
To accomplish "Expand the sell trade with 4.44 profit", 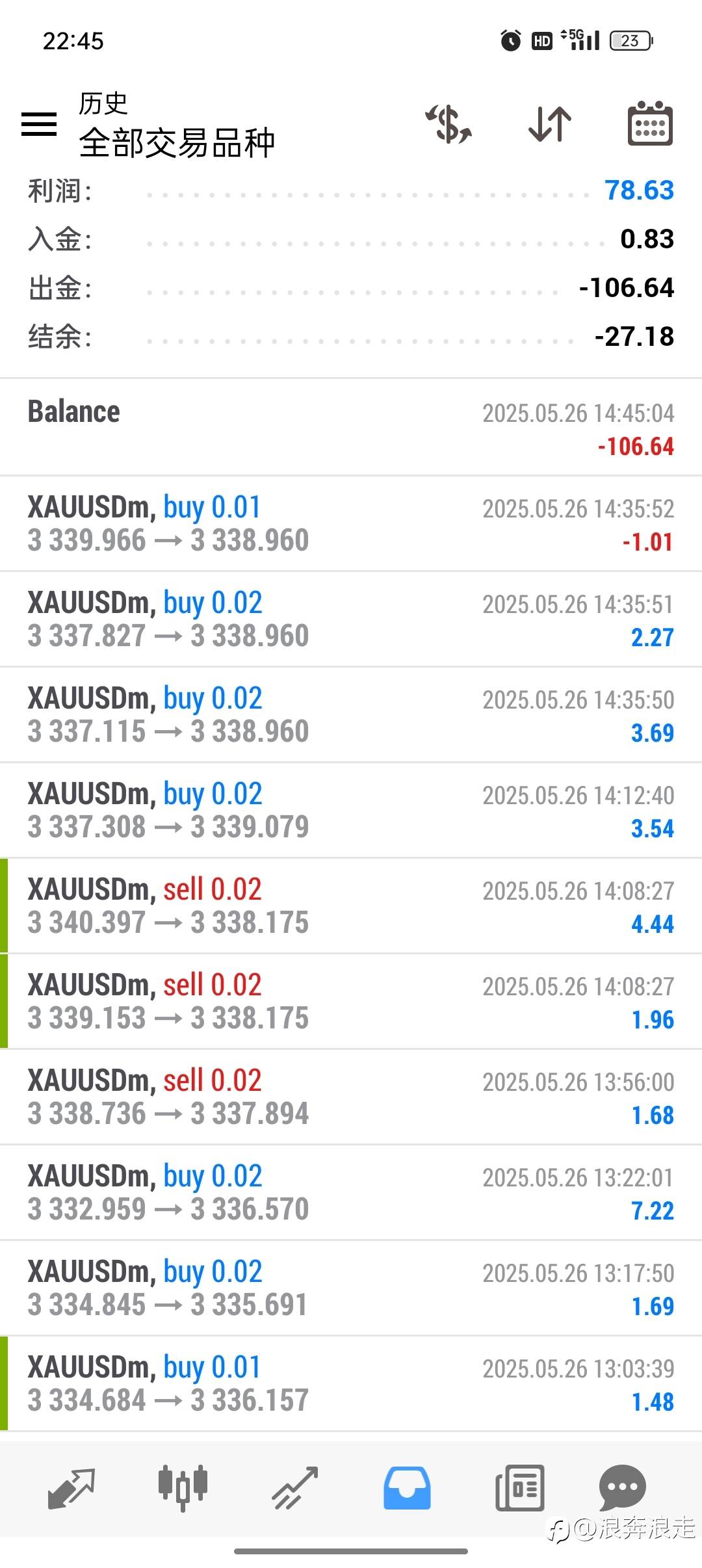I will (x=351, y=906).
